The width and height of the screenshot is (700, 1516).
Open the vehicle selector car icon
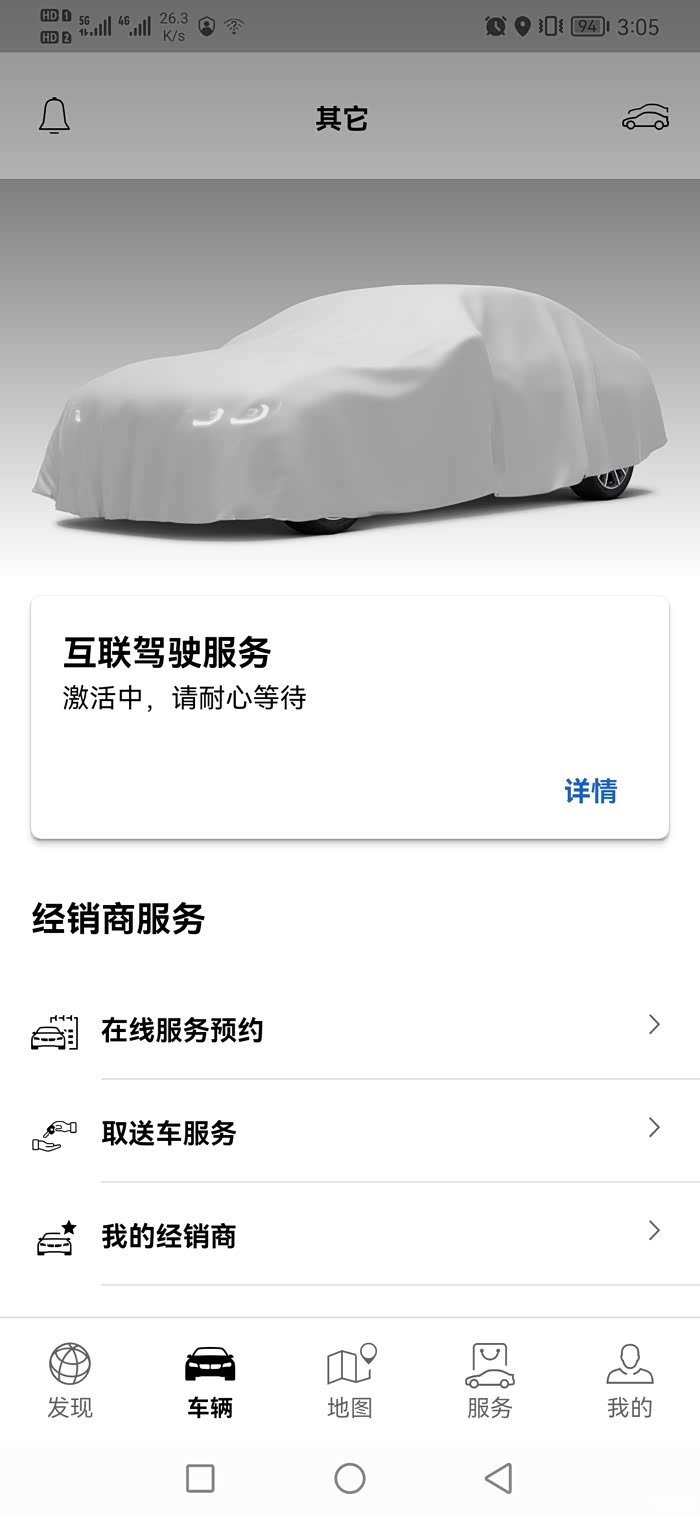pos(645,117)
